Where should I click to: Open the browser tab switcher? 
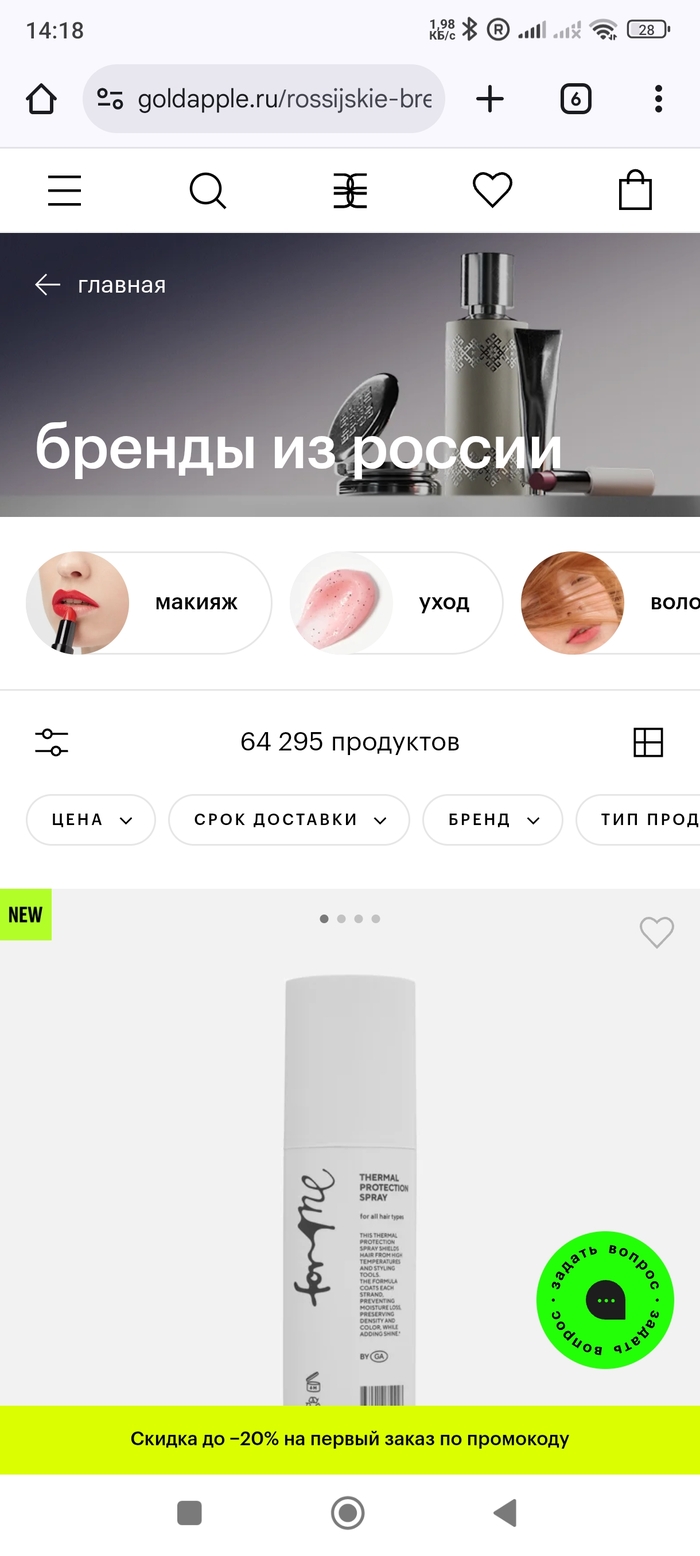(575, 99)
